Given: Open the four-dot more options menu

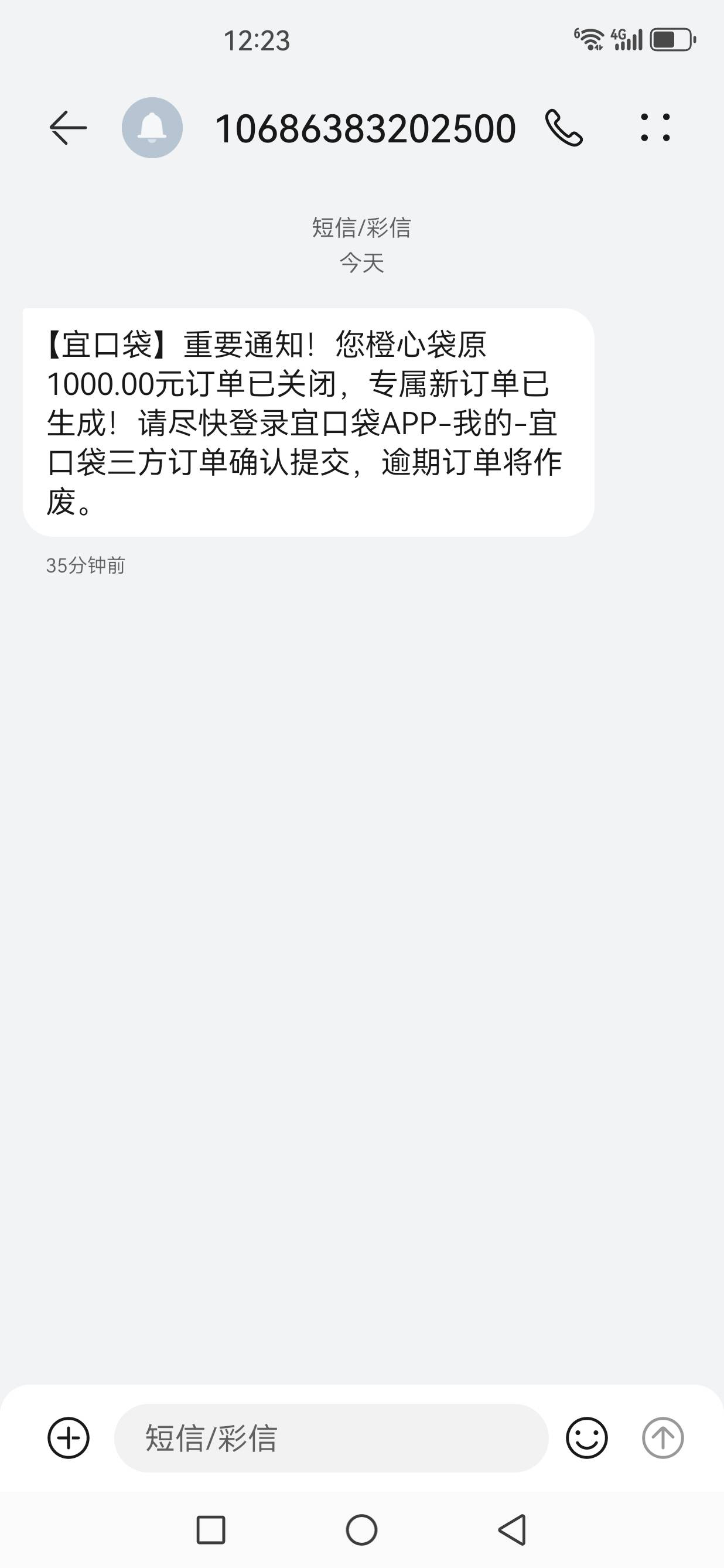Looking at the screenshot, I should pos(655,128).
